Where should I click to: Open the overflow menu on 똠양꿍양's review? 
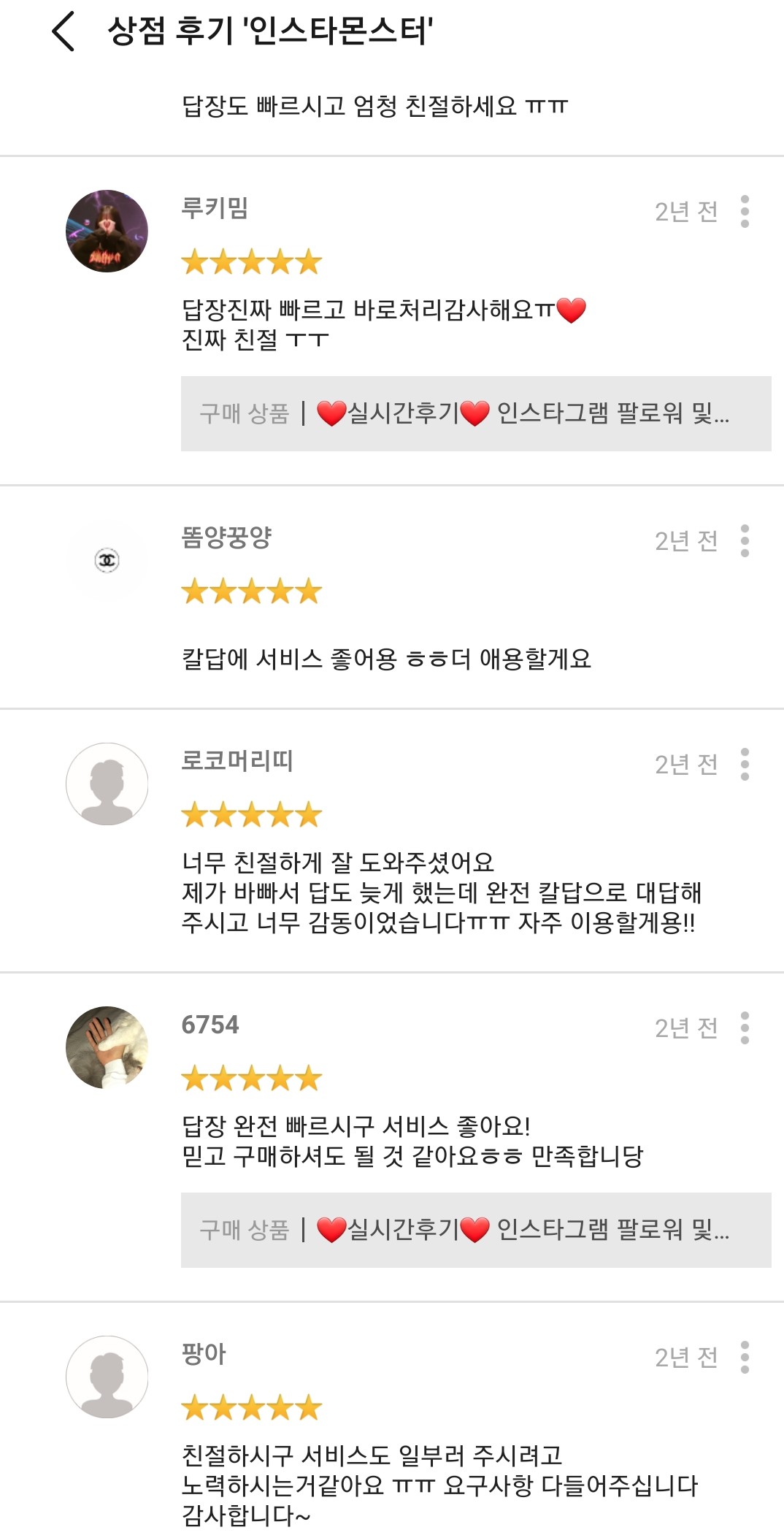coord(745,540)
